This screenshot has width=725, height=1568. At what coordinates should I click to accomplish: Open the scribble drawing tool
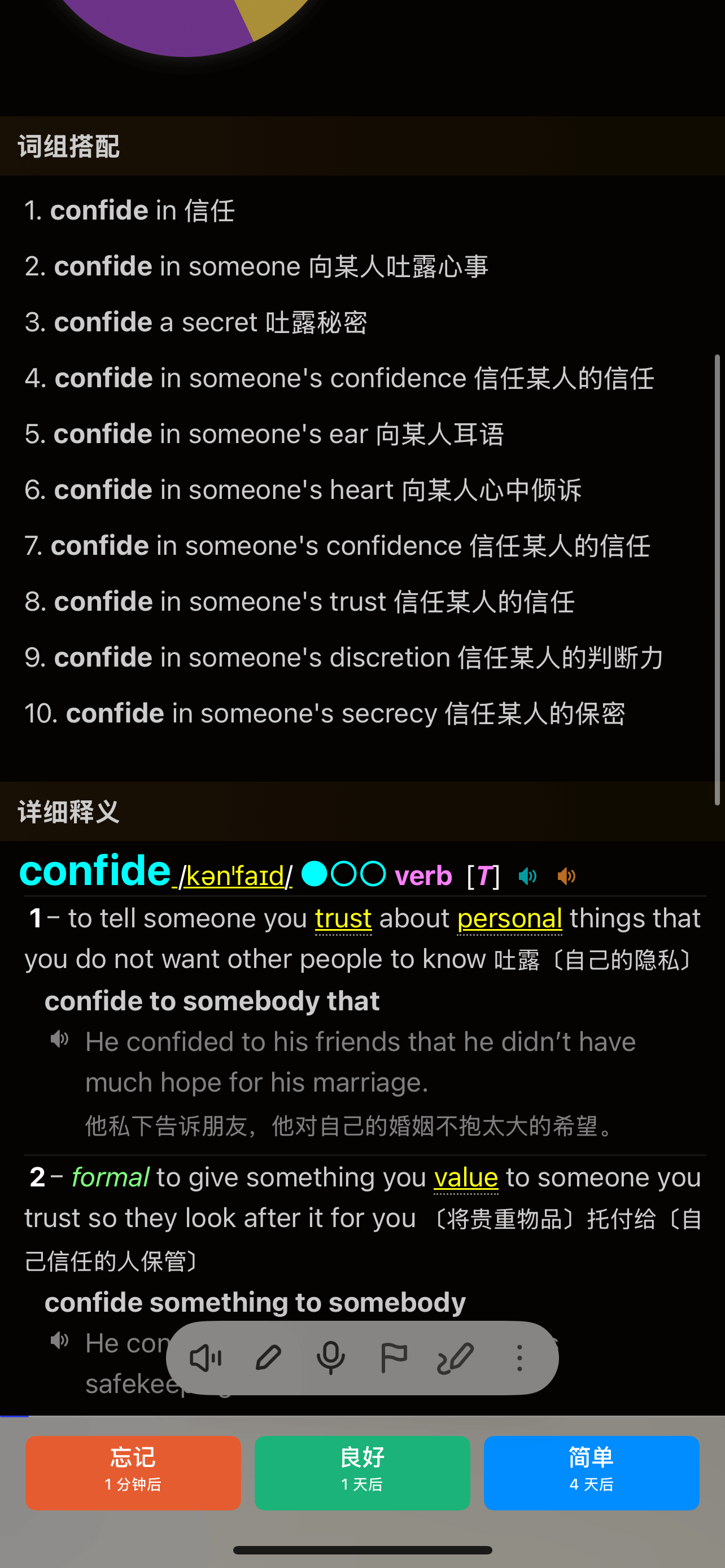[455, 1357]
